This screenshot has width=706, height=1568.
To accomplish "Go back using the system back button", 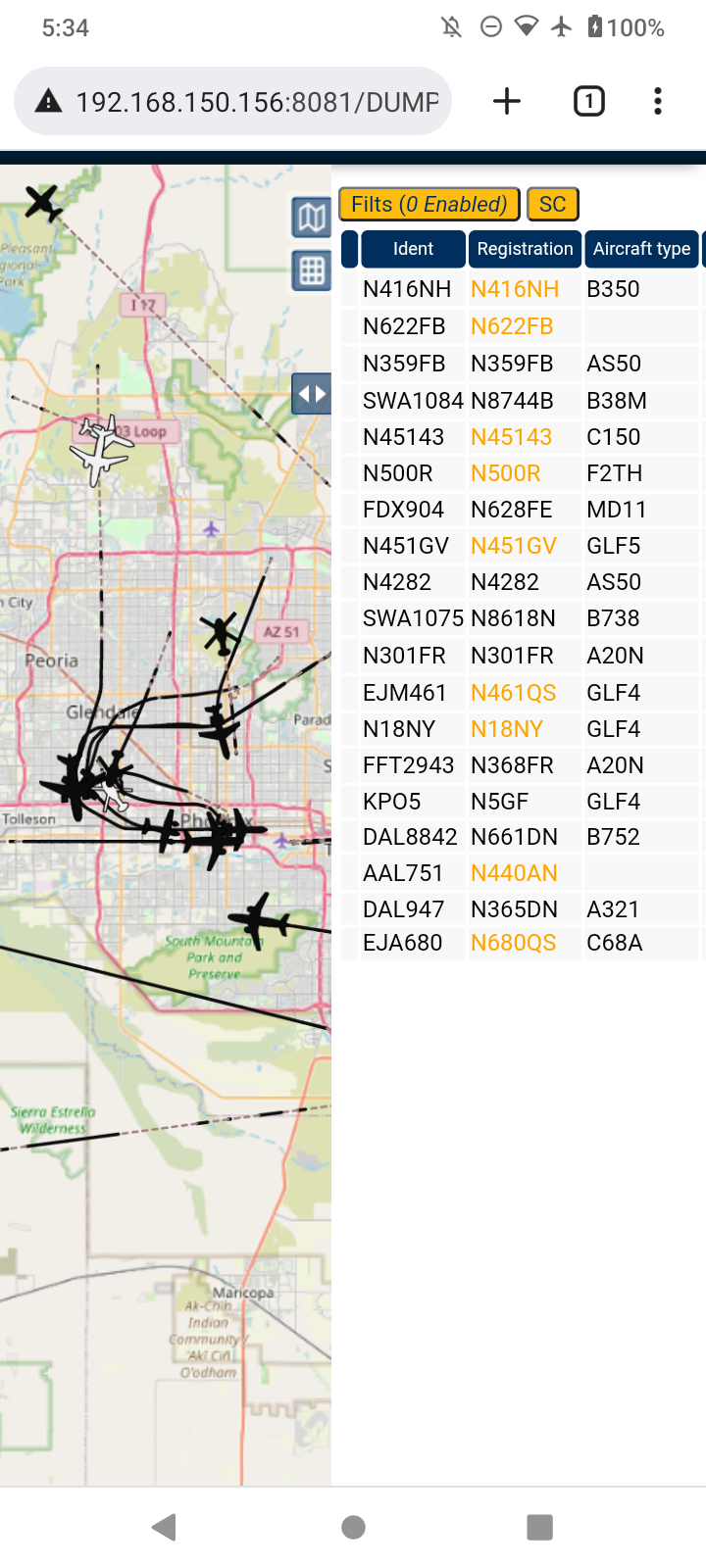I will pyautogui.click(x=165, y=1526).
